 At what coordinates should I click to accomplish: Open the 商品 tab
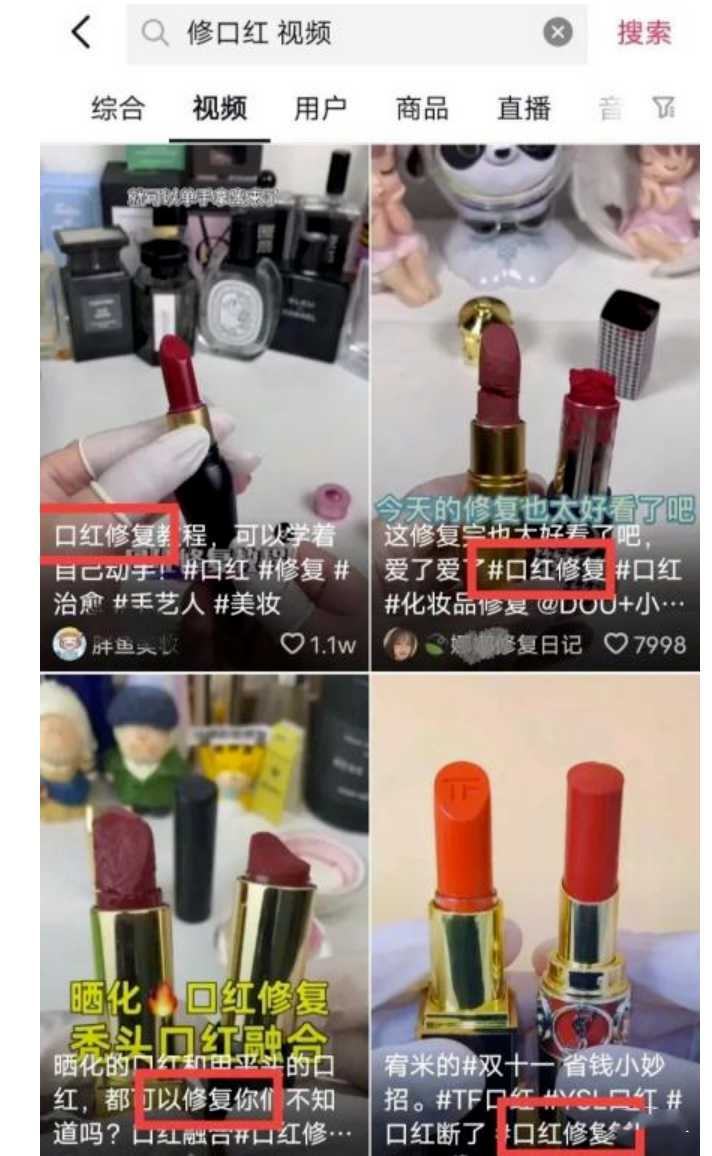pyautogui.click(x=422, y=108)
